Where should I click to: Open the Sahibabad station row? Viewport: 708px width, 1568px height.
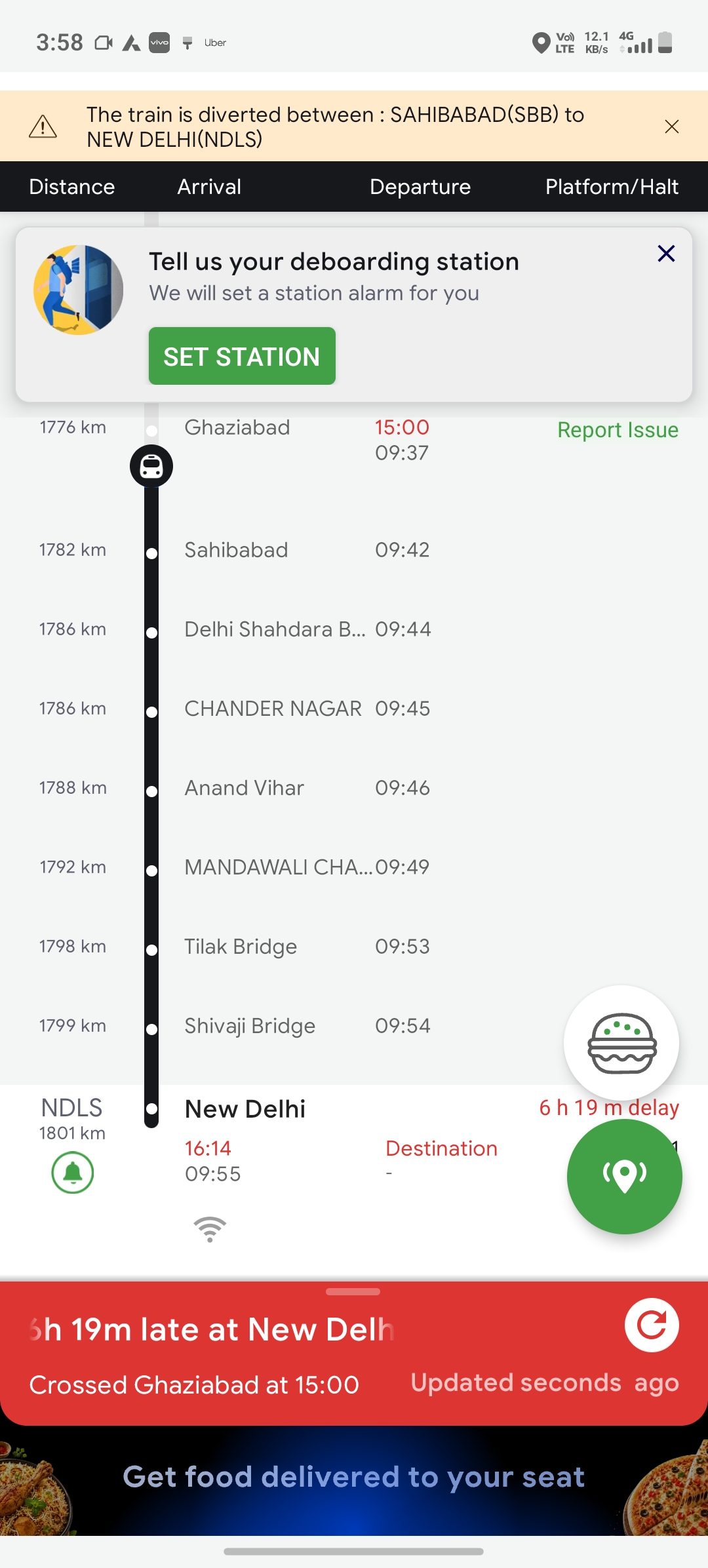click(x=354, y=550)
